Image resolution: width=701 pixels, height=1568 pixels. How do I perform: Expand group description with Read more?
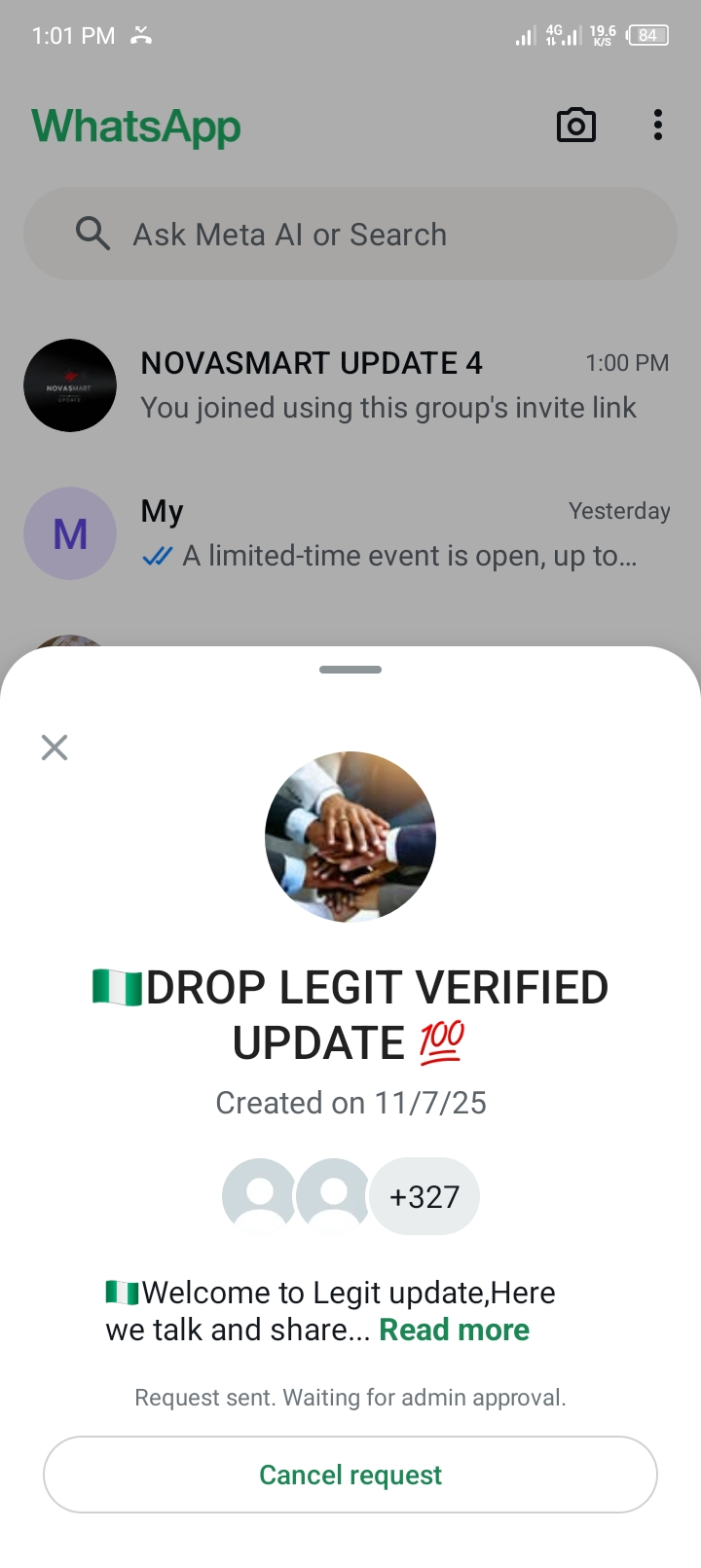[x=454, y=1330]
